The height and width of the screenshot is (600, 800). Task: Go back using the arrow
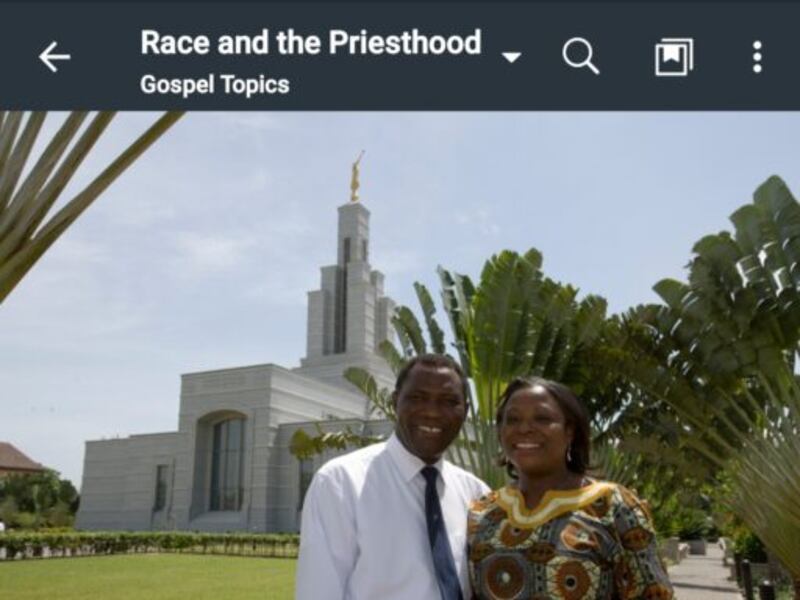[x=54, y=57]
